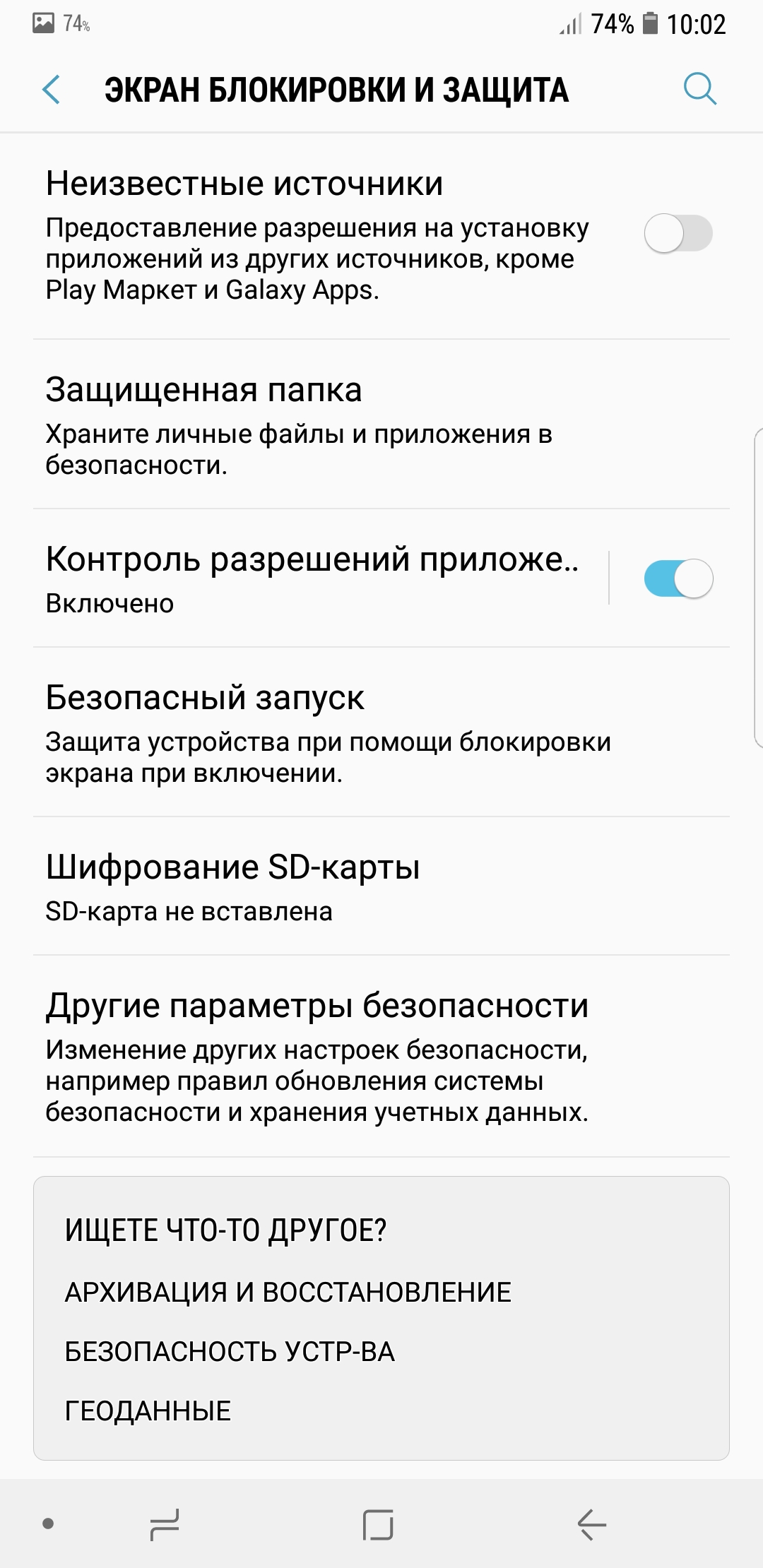Go back from the lock screen settings
763x1568 pixels.
[x=51, y=90]
